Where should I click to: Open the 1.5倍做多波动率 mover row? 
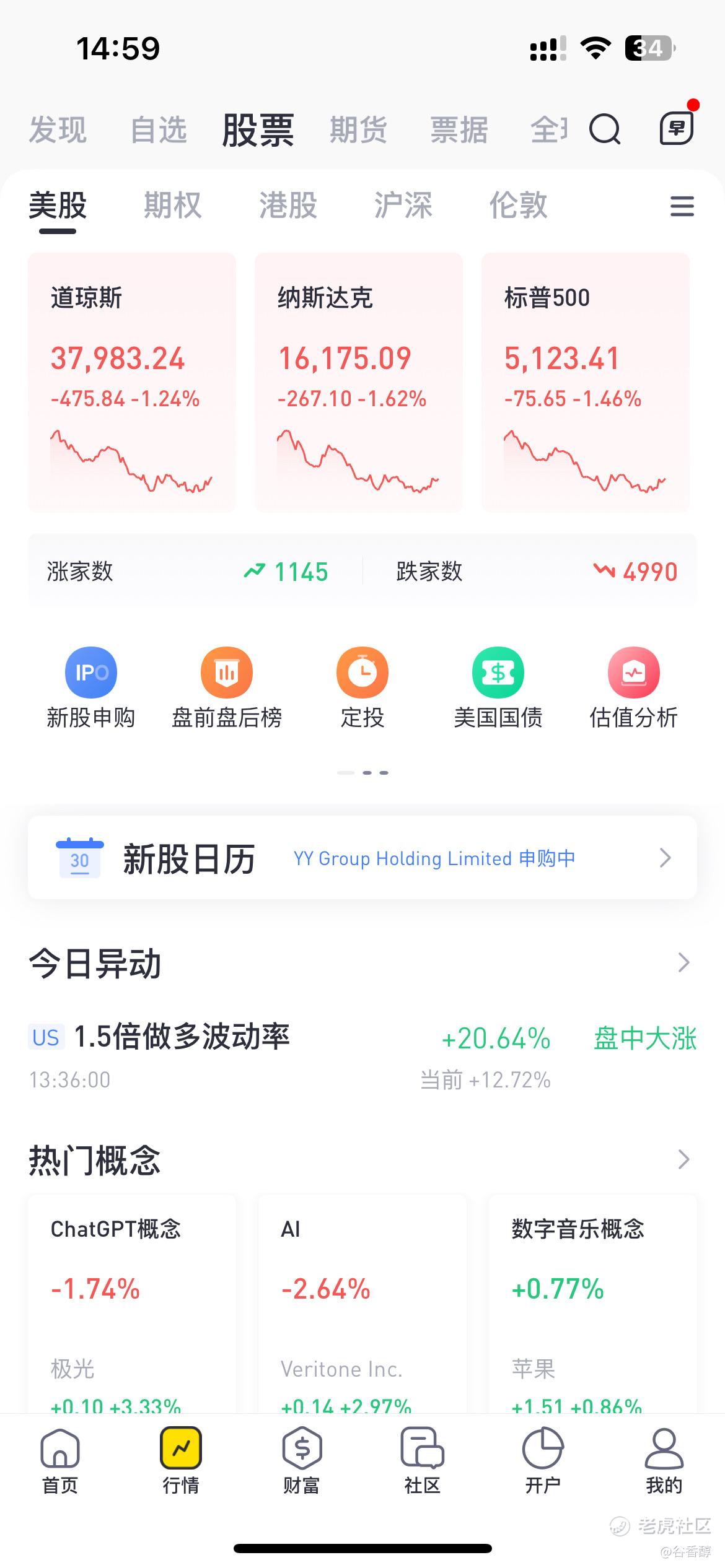click(362, 1056)
